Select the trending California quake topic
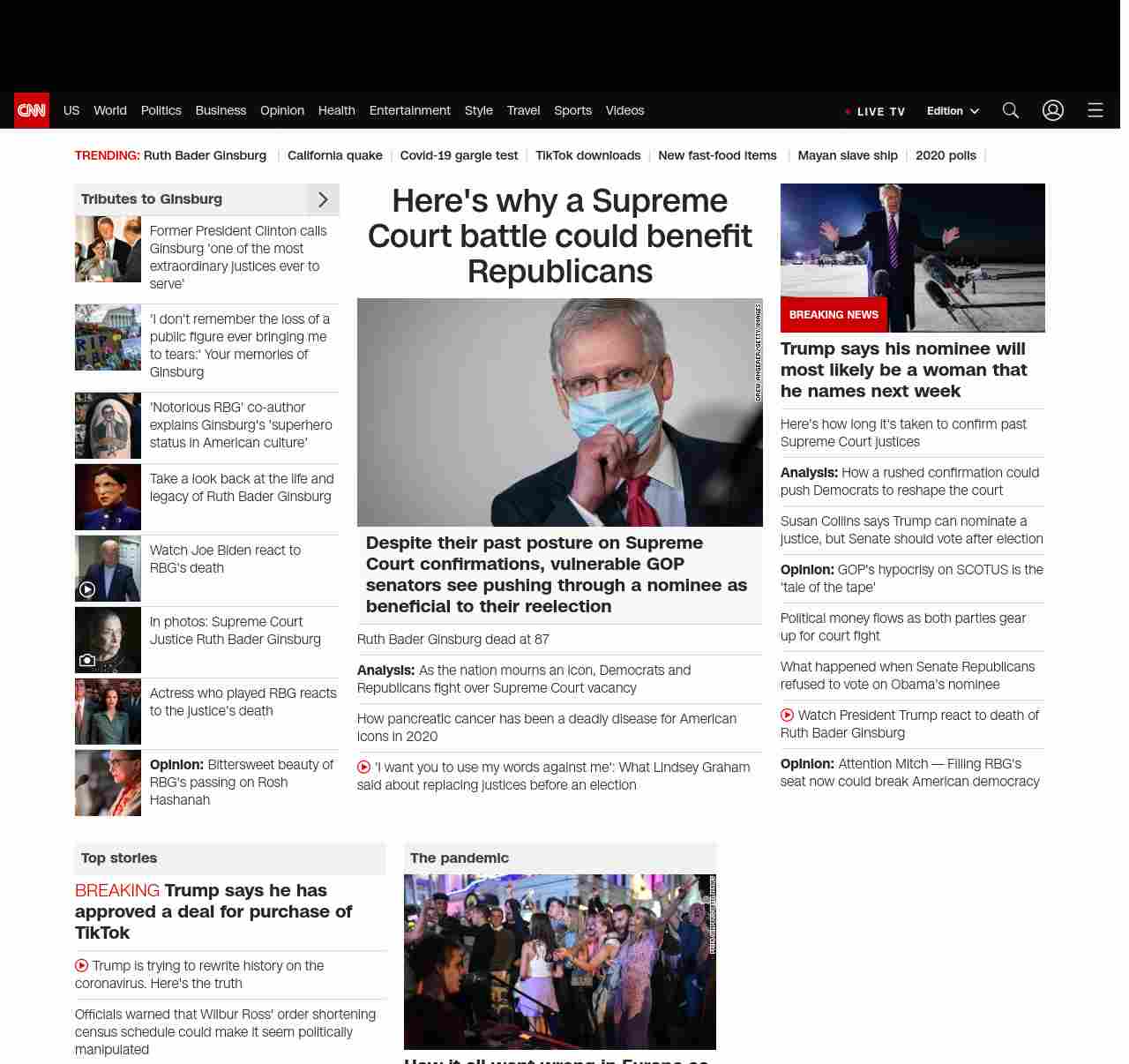This screenshot has height=1064, width=1129. (x=334, y=155)
